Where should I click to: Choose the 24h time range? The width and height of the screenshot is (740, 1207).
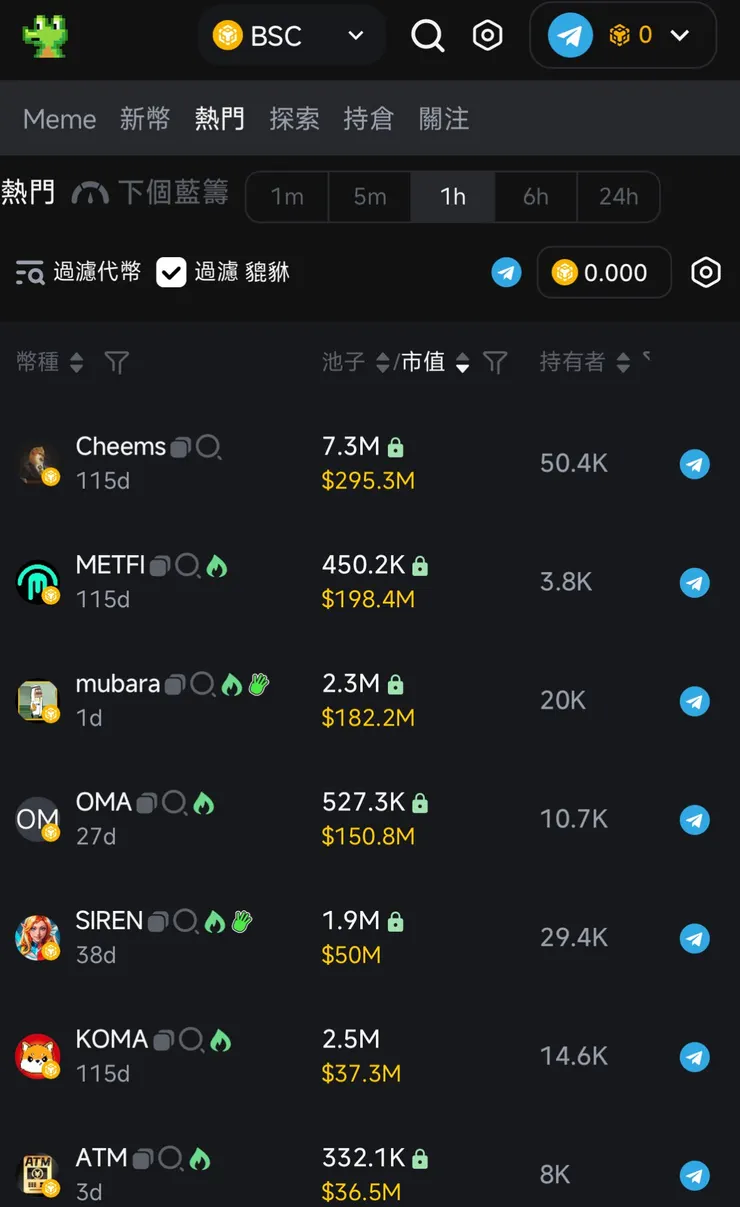(x=618, y=196)
